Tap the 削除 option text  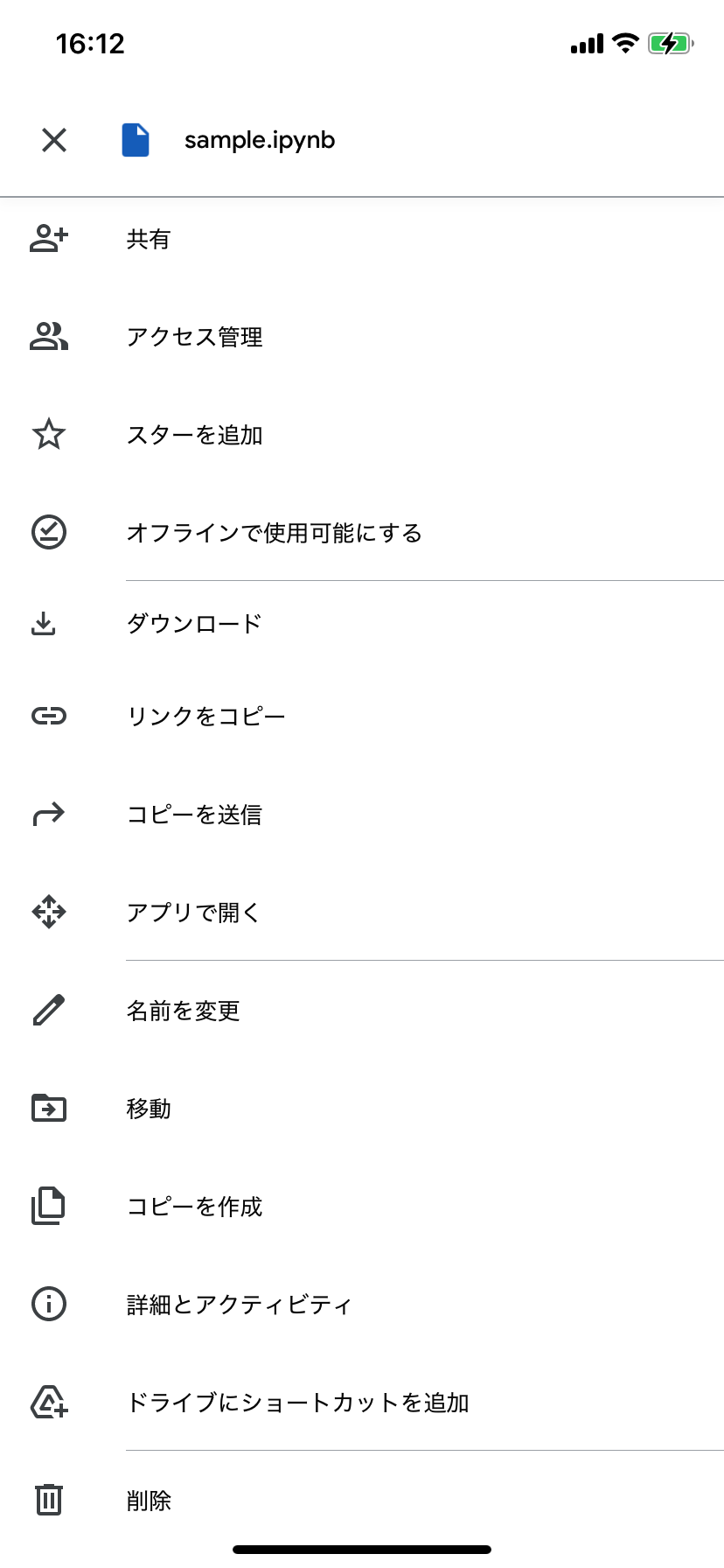(x=149, y=1500)
